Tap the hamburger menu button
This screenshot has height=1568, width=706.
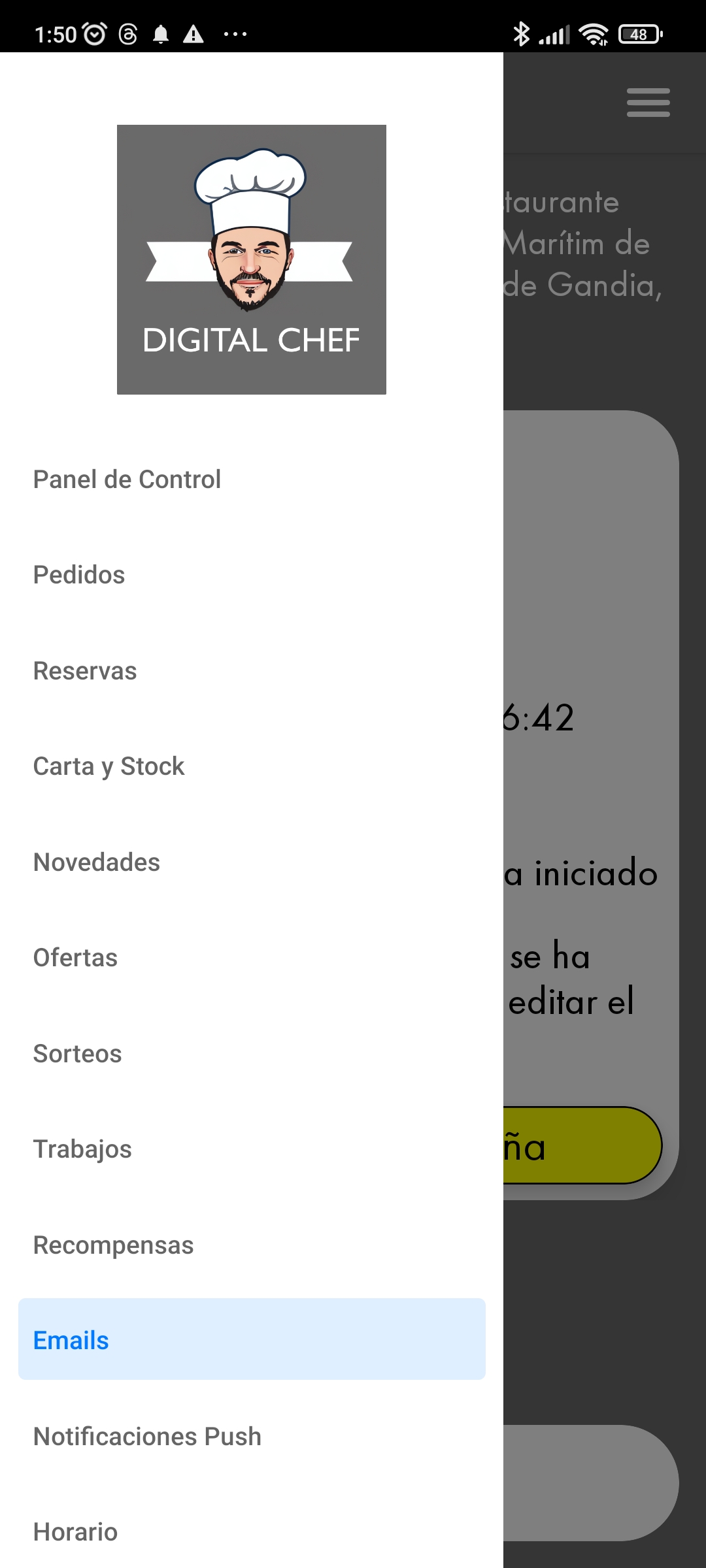pyautogui.click(x=648, y=103)
